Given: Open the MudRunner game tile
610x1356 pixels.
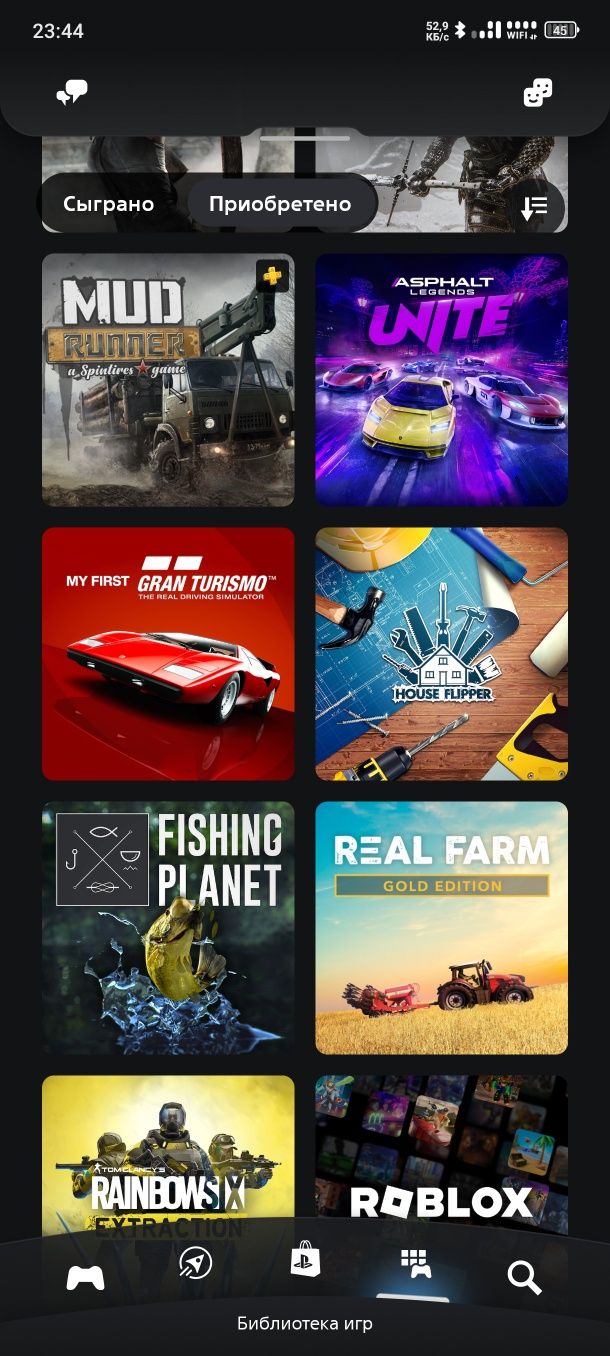Looking at the screenshot, I should point(168,380).
